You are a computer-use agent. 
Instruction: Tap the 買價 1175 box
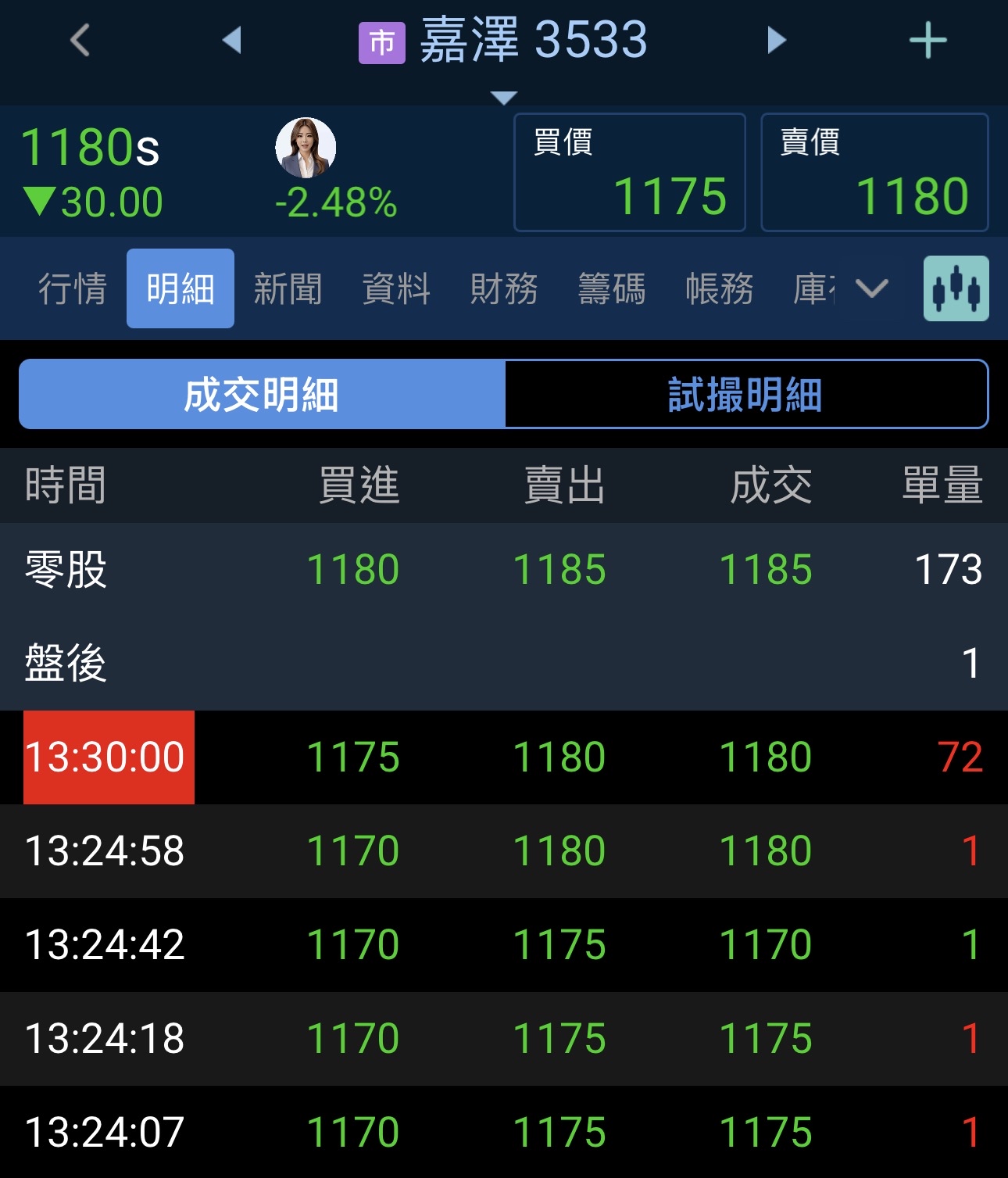pos(629,173)
